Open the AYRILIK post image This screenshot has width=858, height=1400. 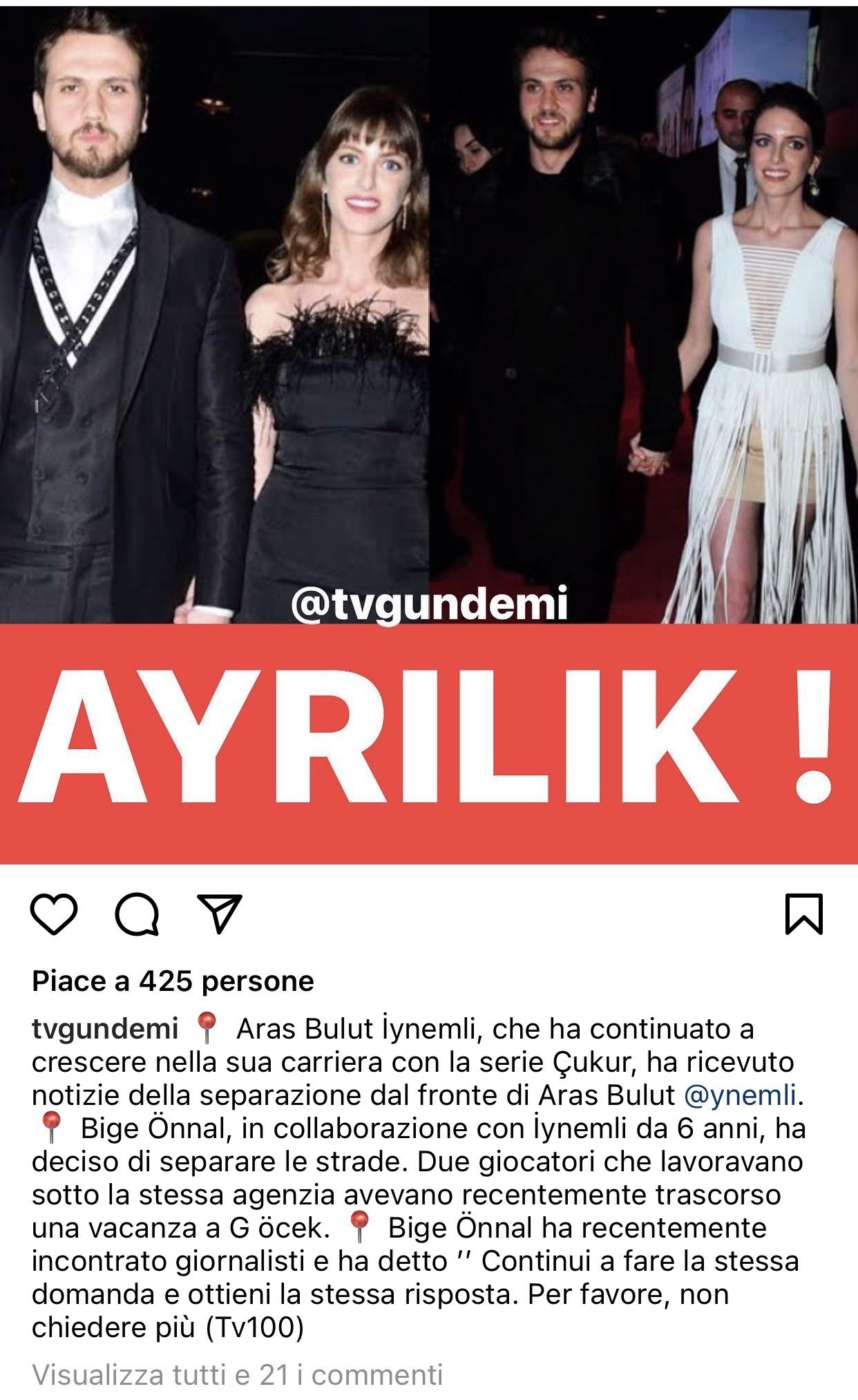pyautogui.click(x=429, y=435)
